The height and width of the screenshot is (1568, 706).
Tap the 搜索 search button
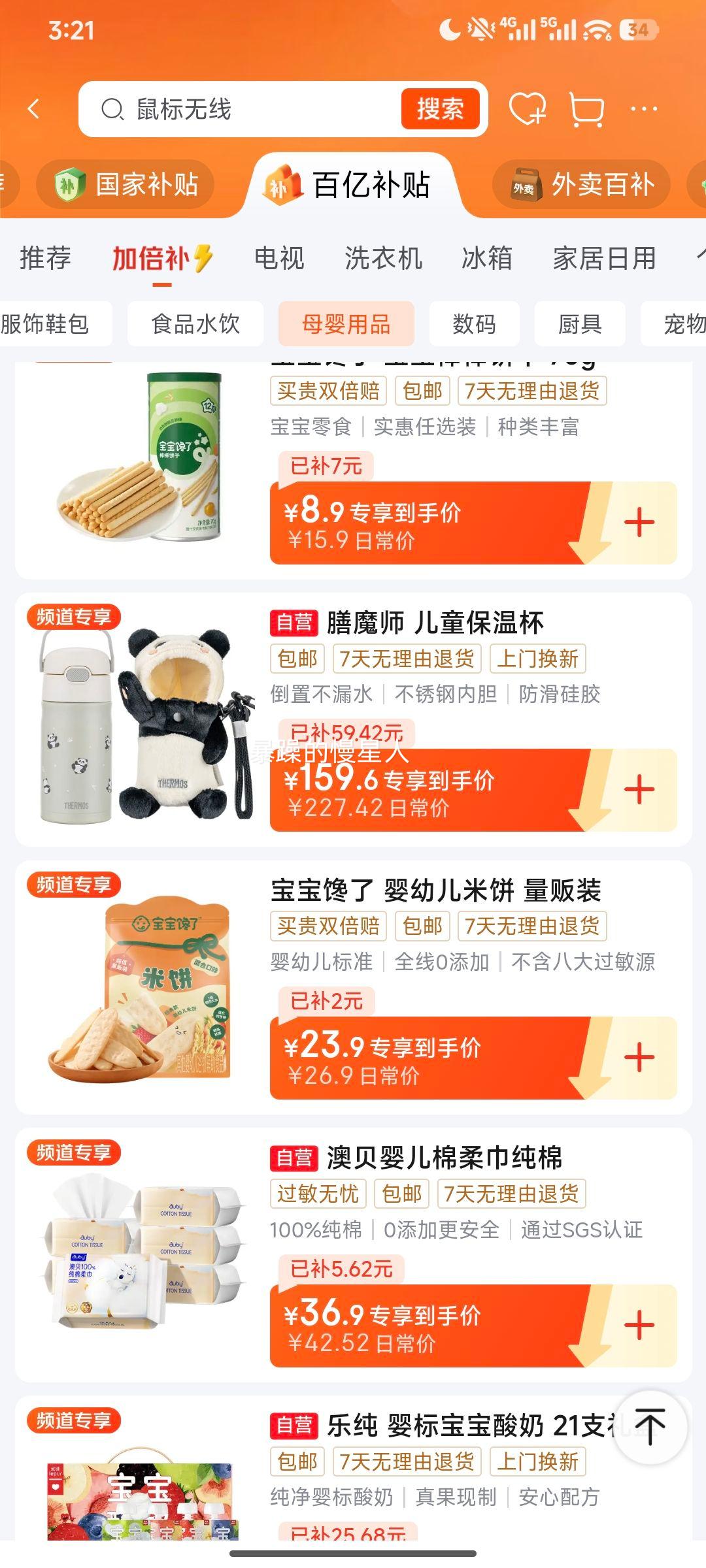440,109
